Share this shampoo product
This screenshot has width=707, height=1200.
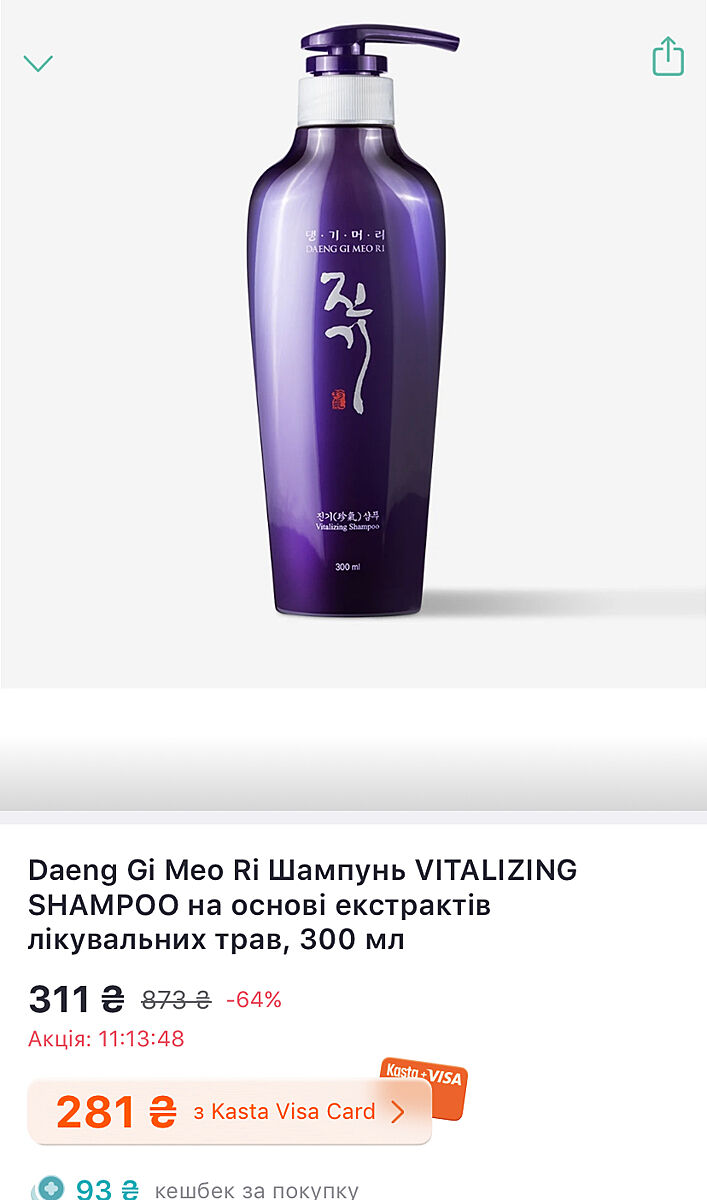(668, 56)
